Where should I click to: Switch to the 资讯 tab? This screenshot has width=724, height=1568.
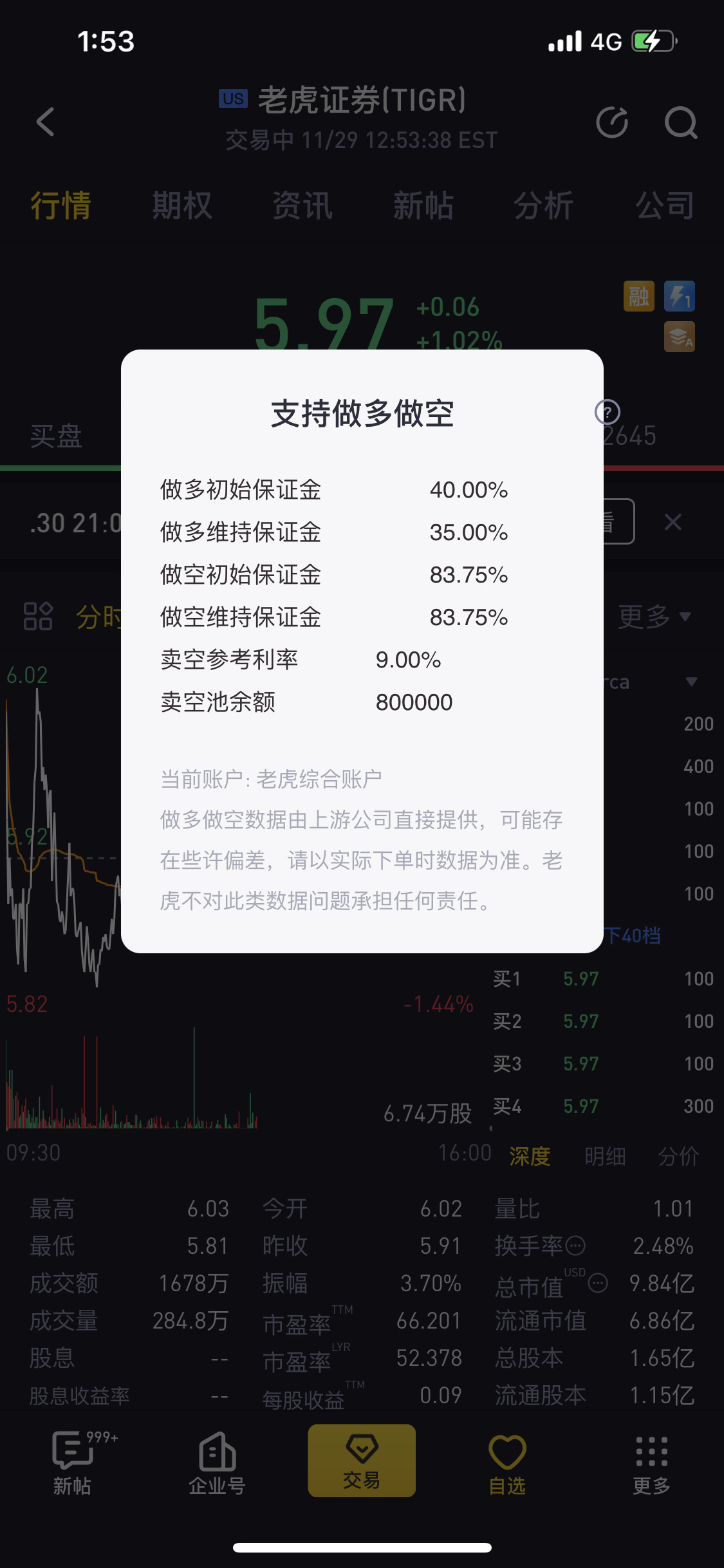pos(302,205)
